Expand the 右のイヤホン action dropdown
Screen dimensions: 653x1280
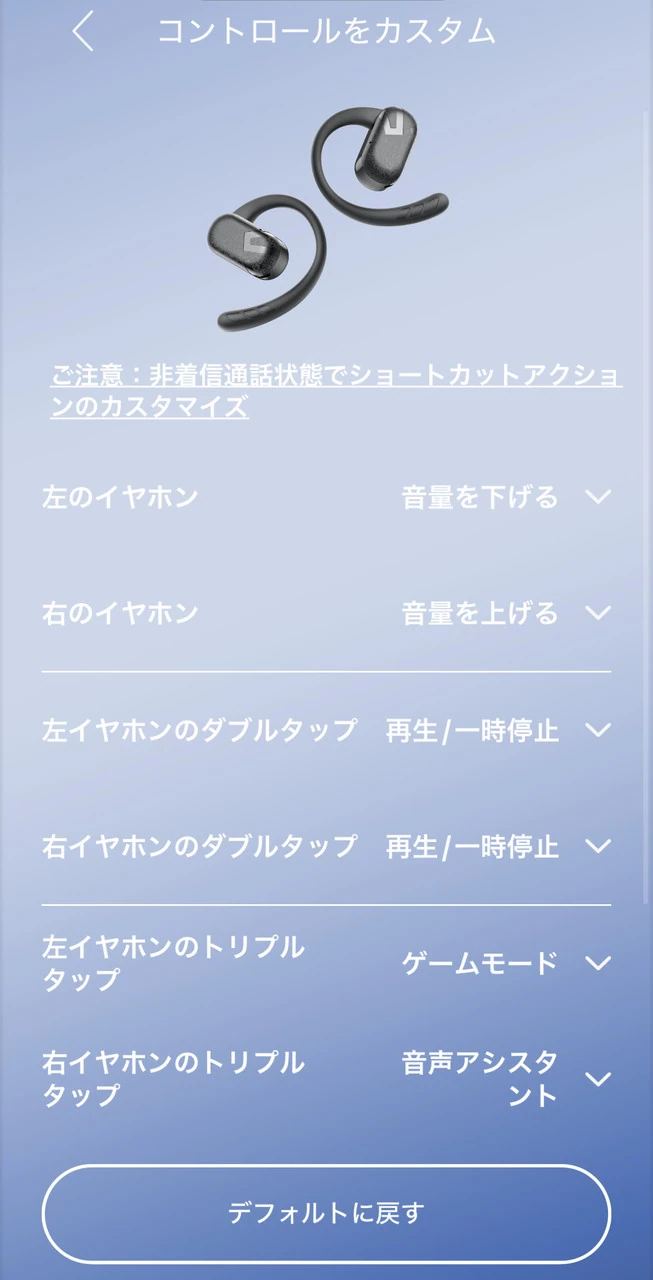tap(597, 613)
